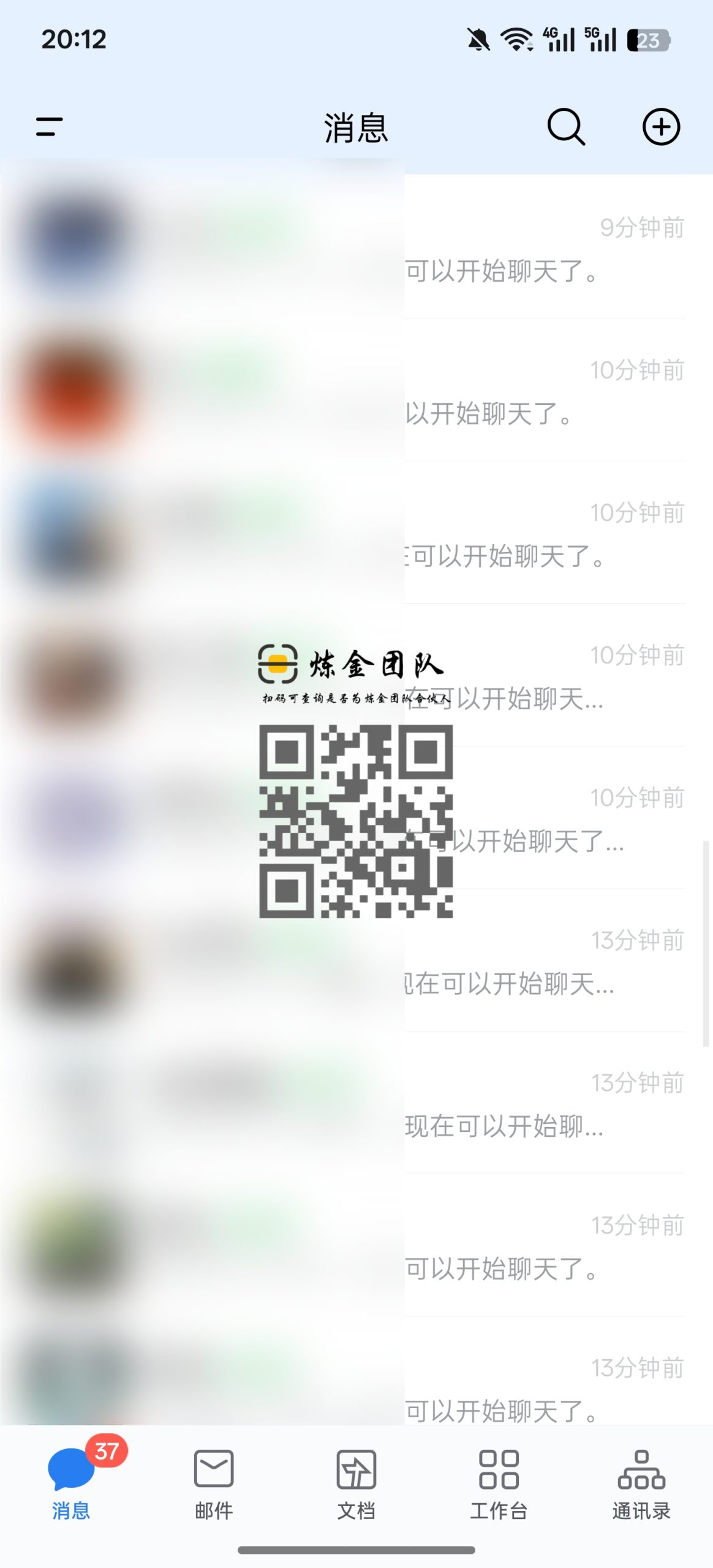Tap the battery indicator in status bar
This screenshot has width=713, height=1568.
(x=648, y=40)
